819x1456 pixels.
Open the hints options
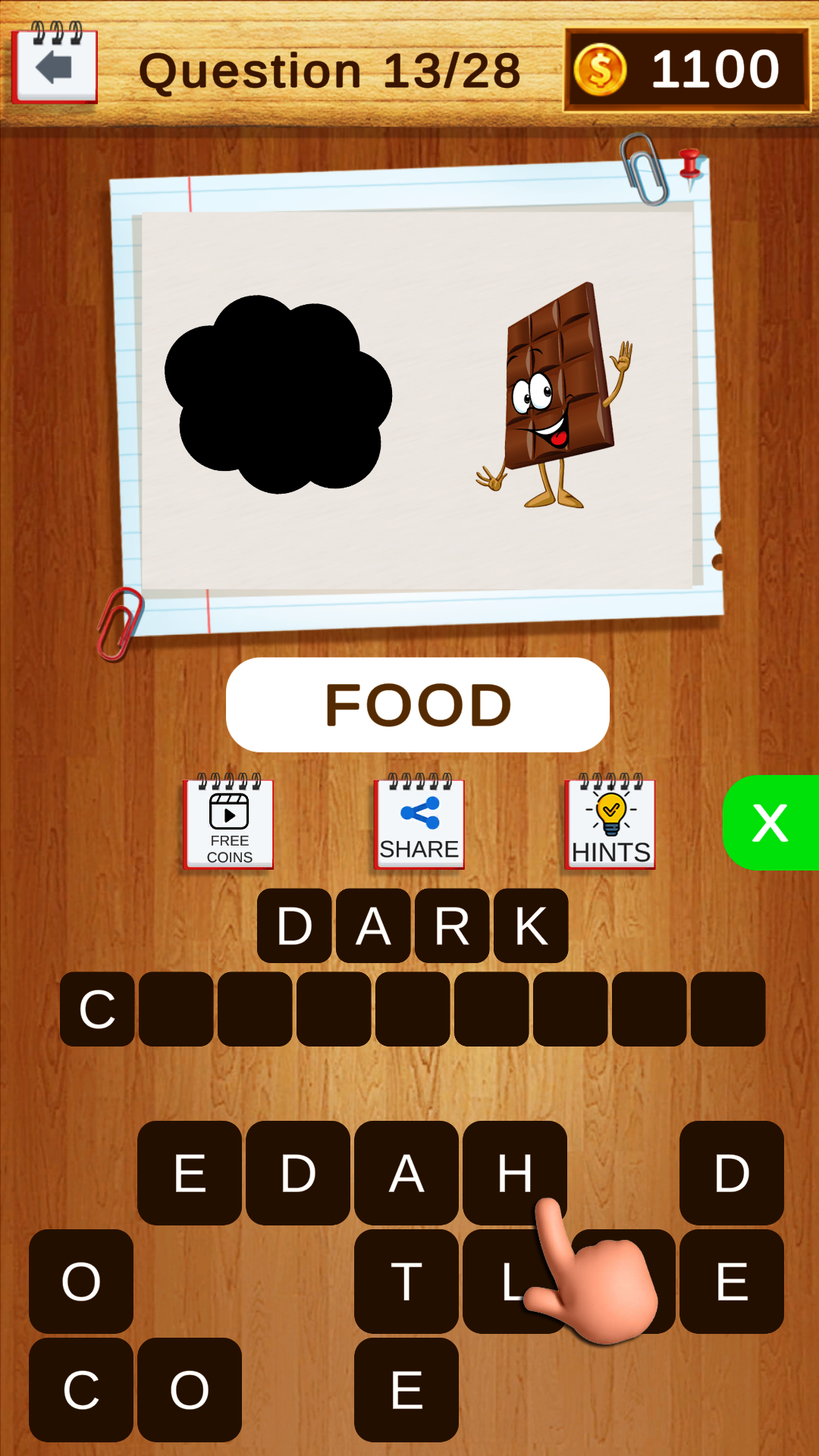[610, 823]
